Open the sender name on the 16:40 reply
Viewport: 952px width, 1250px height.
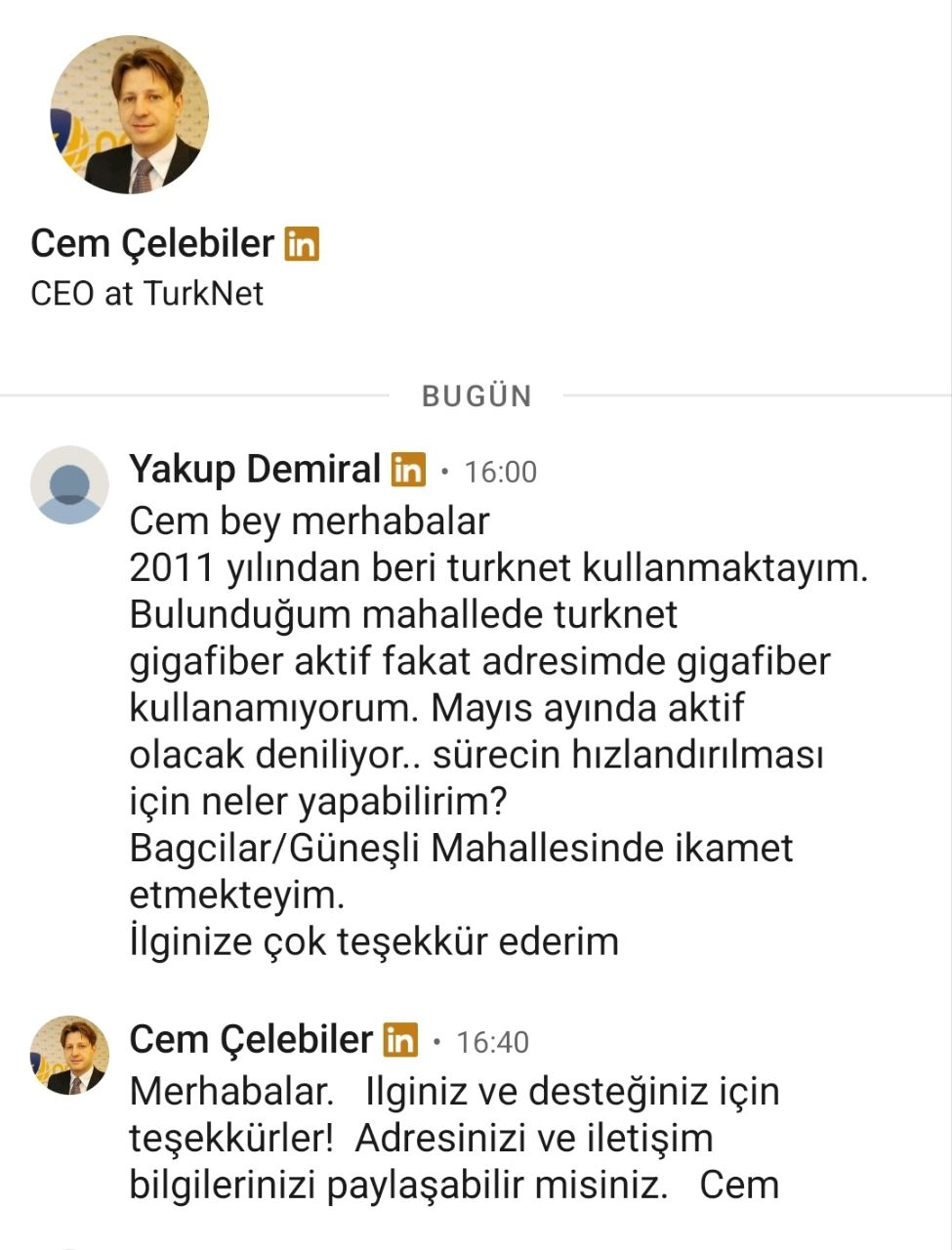click(x=250, y=1040)
